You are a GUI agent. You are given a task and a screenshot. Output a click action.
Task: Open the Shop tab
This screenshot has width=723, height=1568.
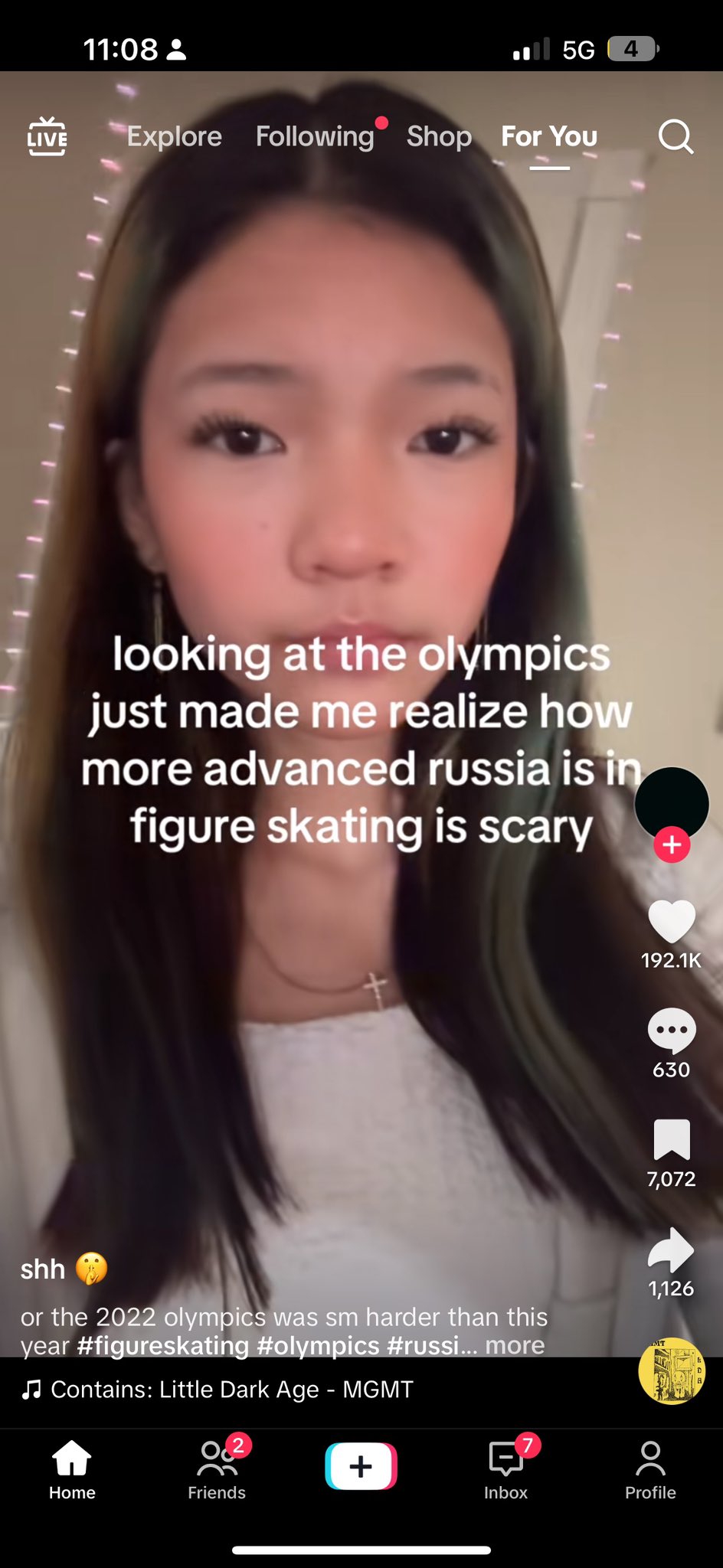439,136
